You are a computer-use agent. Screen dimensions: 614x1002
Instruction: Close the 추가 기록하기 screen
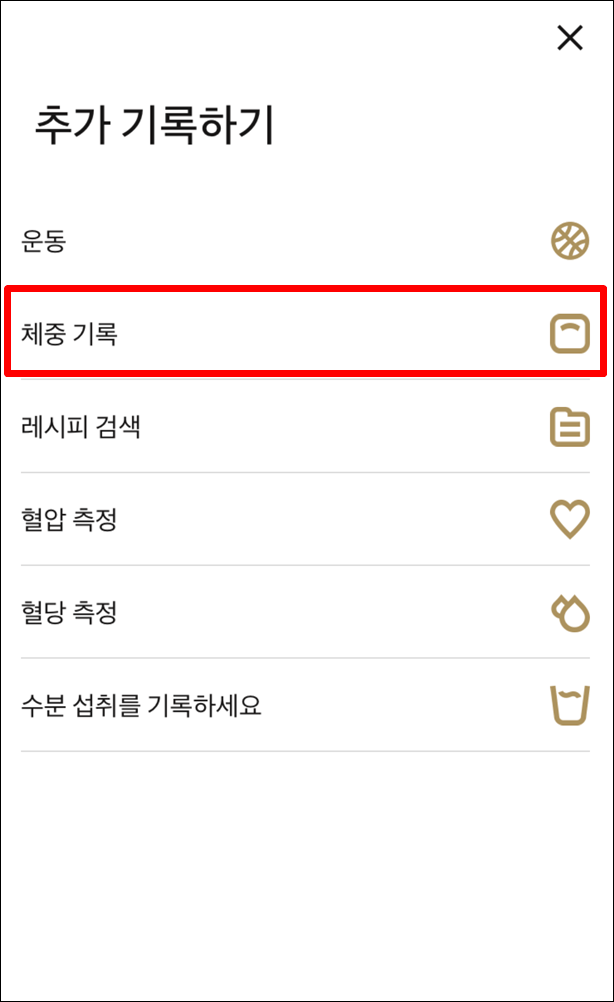click(x=569, y=39)
